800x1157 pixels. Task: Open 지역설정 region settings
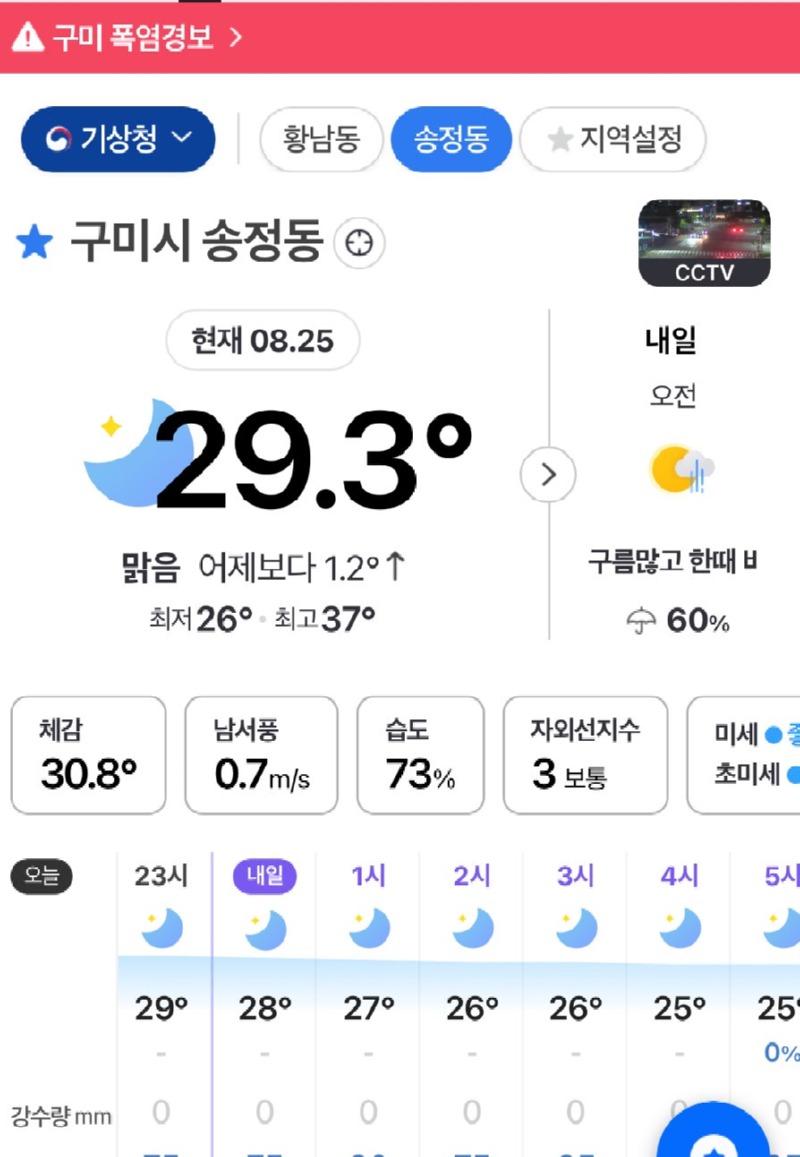613,139
